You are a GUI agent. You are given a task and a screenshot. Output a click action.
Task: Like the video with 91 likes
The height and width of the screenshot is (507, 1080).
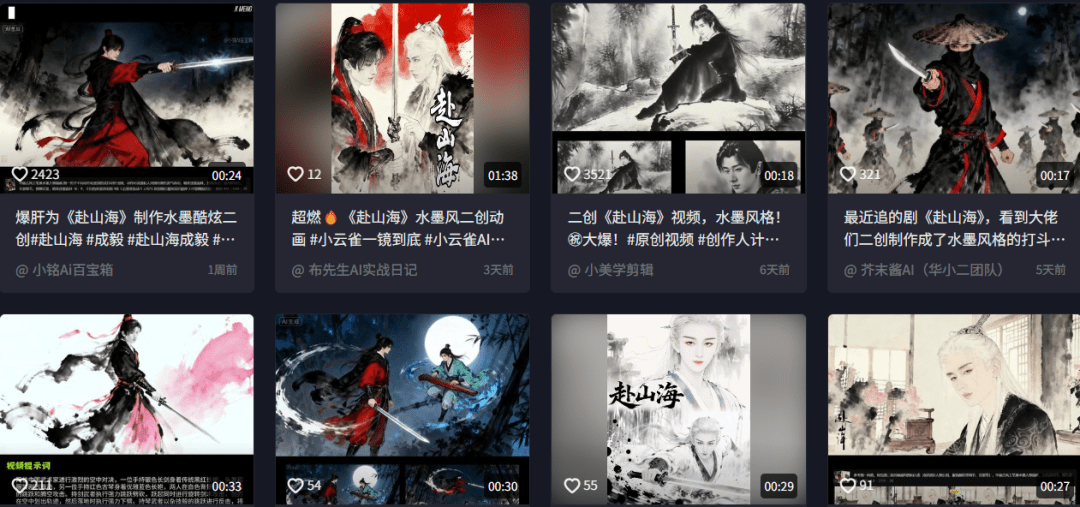[x=847, y=485]
